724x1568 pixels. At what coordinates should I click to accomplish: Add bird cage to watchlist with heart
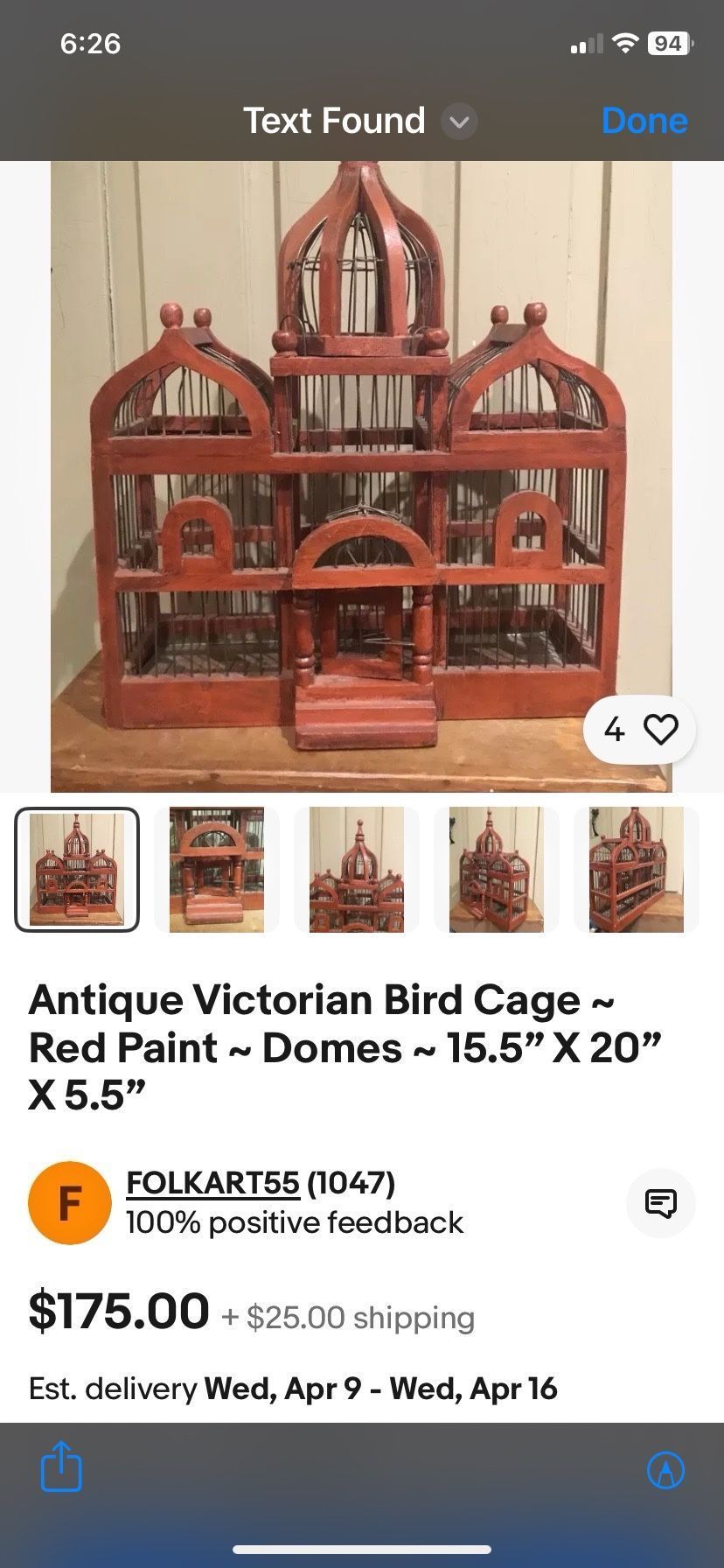[660, 729]
